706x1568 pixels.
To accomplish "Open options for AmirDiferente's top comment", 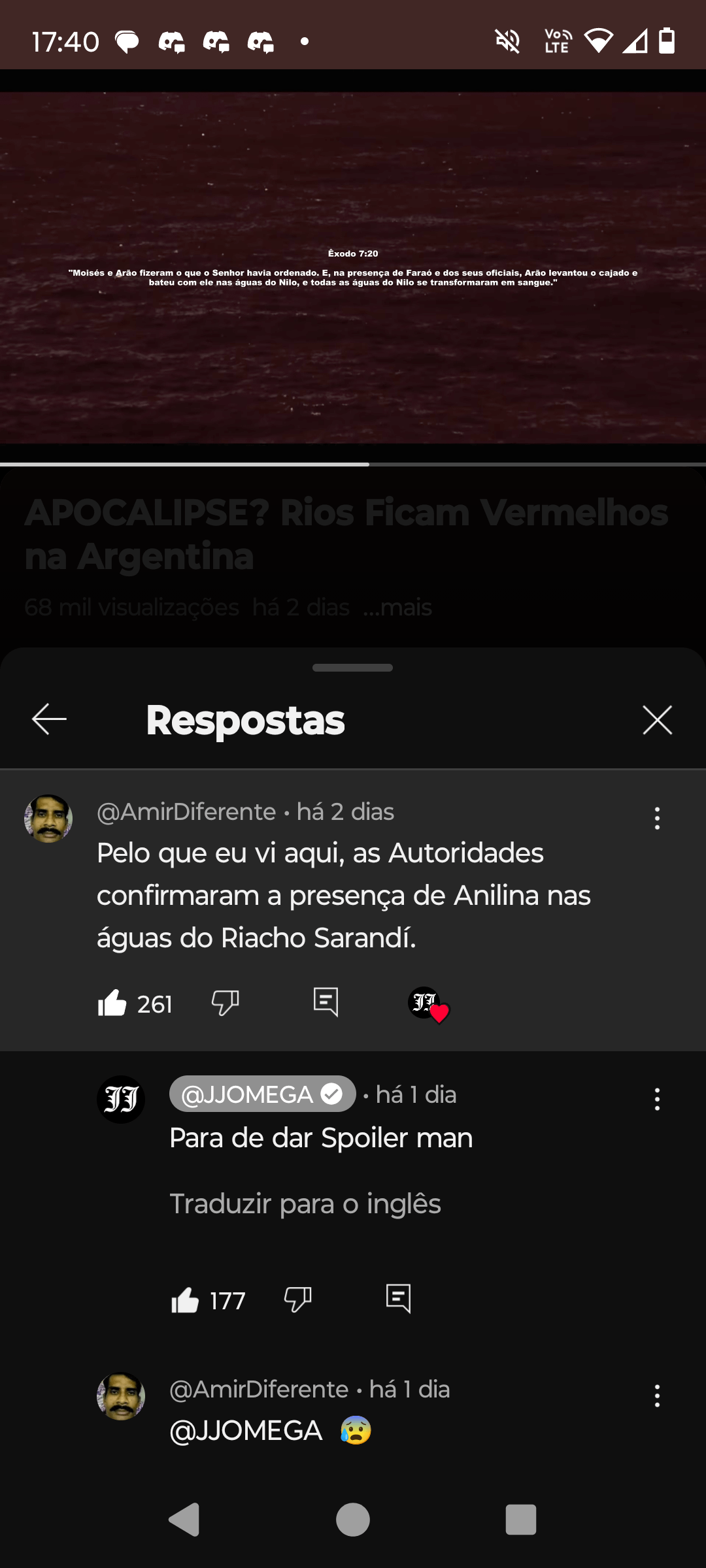I will [657, 818].
